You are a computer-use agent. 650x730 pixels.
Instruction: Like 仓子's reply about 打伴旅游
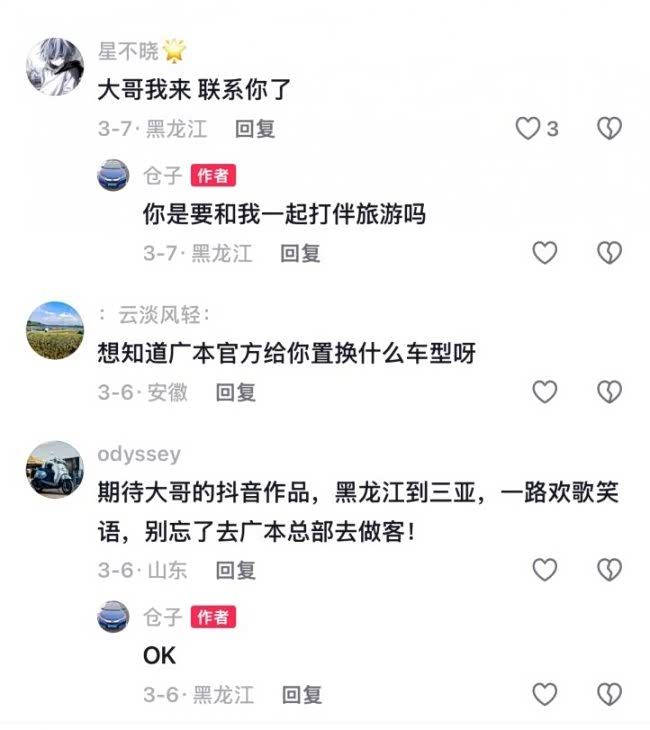tap(544, 253)
